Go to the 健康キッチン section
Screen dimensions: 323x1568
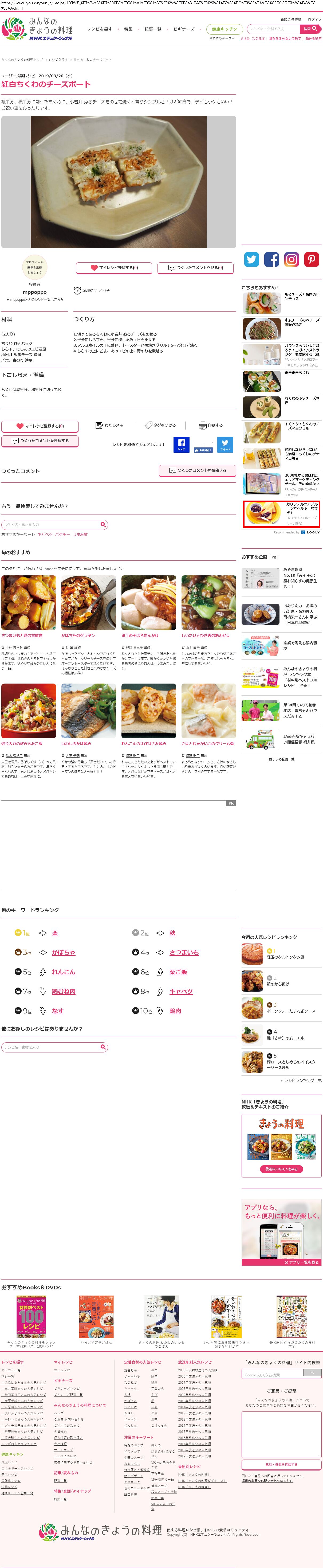tap(224, 29)
